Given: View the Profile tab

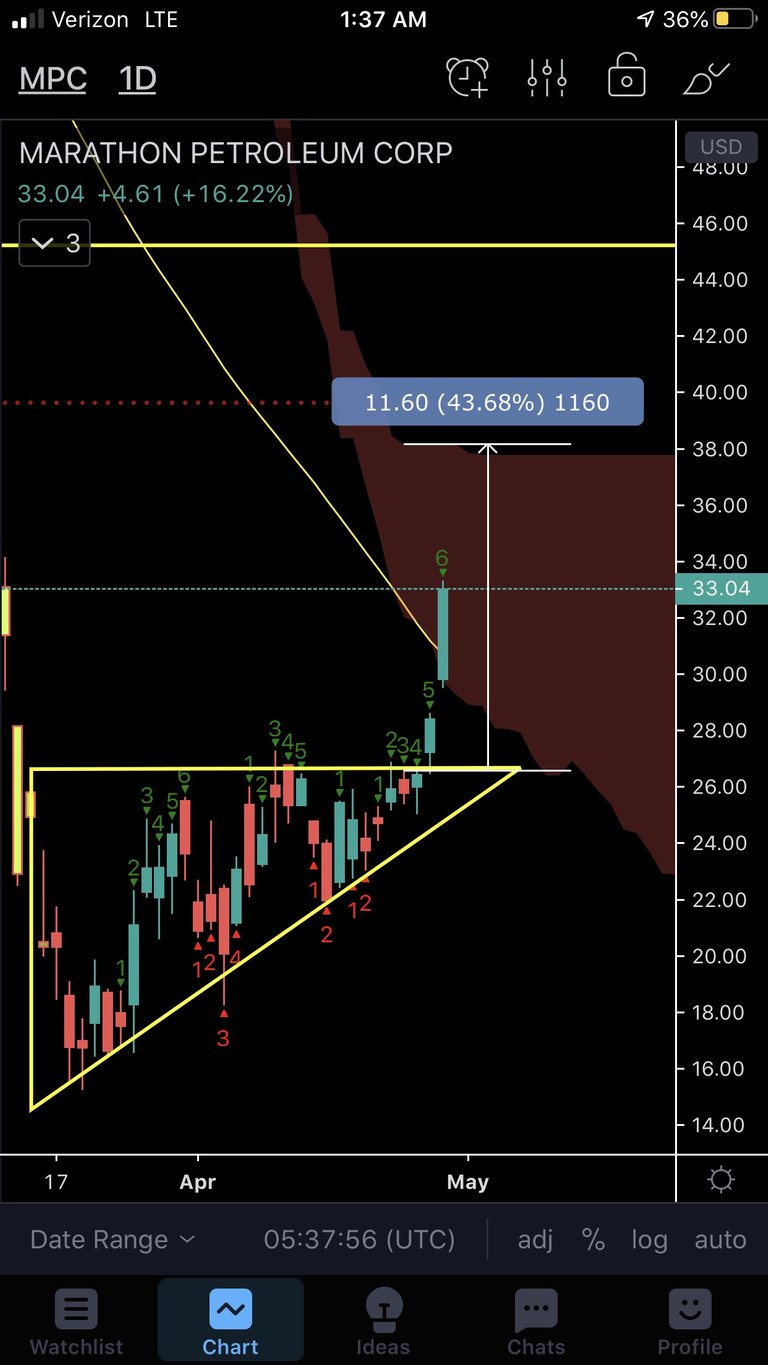Looking at the screenshot, I should click(x=690, y=1320).
